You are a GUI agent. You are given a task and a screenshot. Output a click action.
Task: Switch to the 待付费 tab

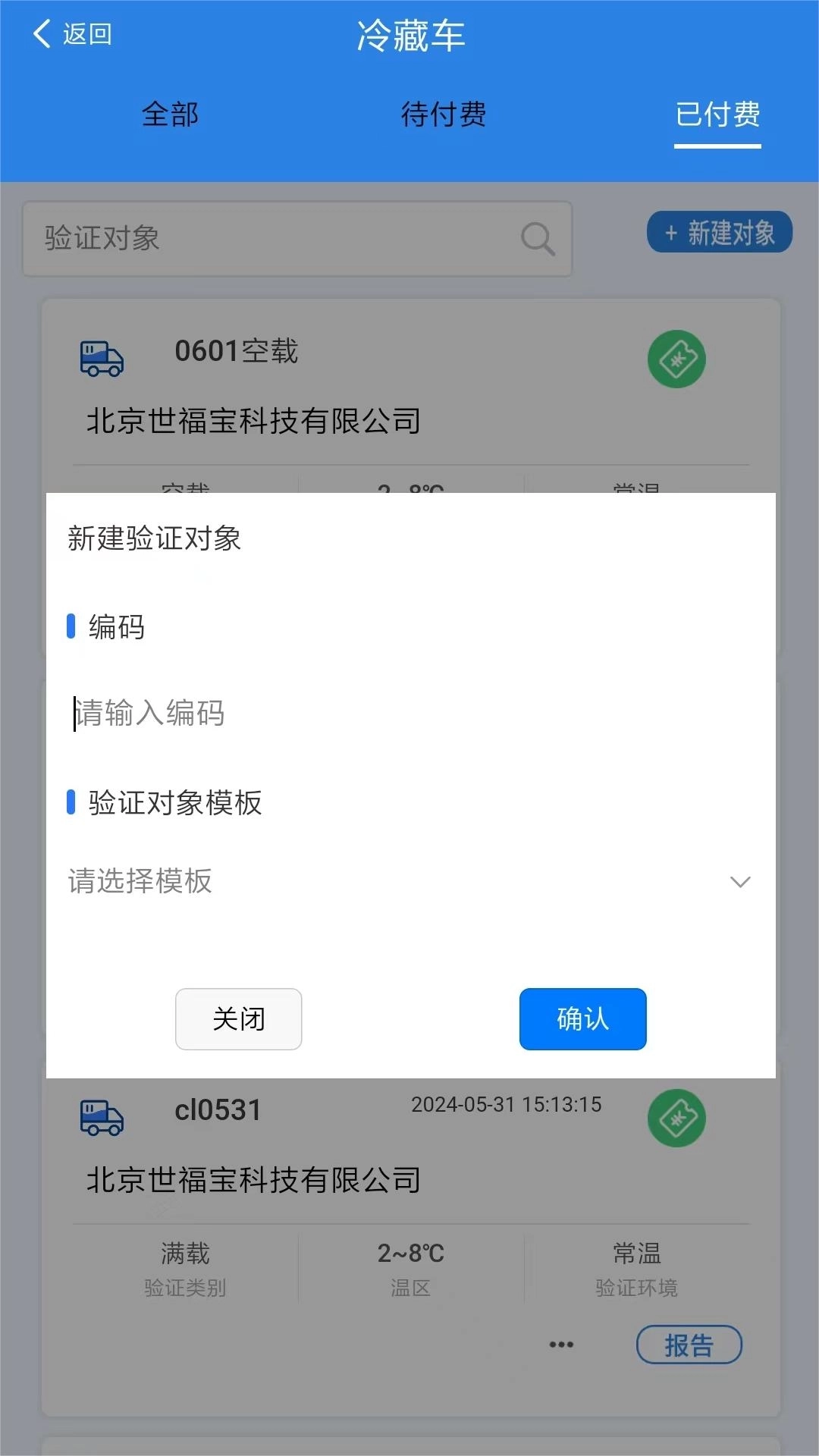pyautogui.click(x=443, y=115)
